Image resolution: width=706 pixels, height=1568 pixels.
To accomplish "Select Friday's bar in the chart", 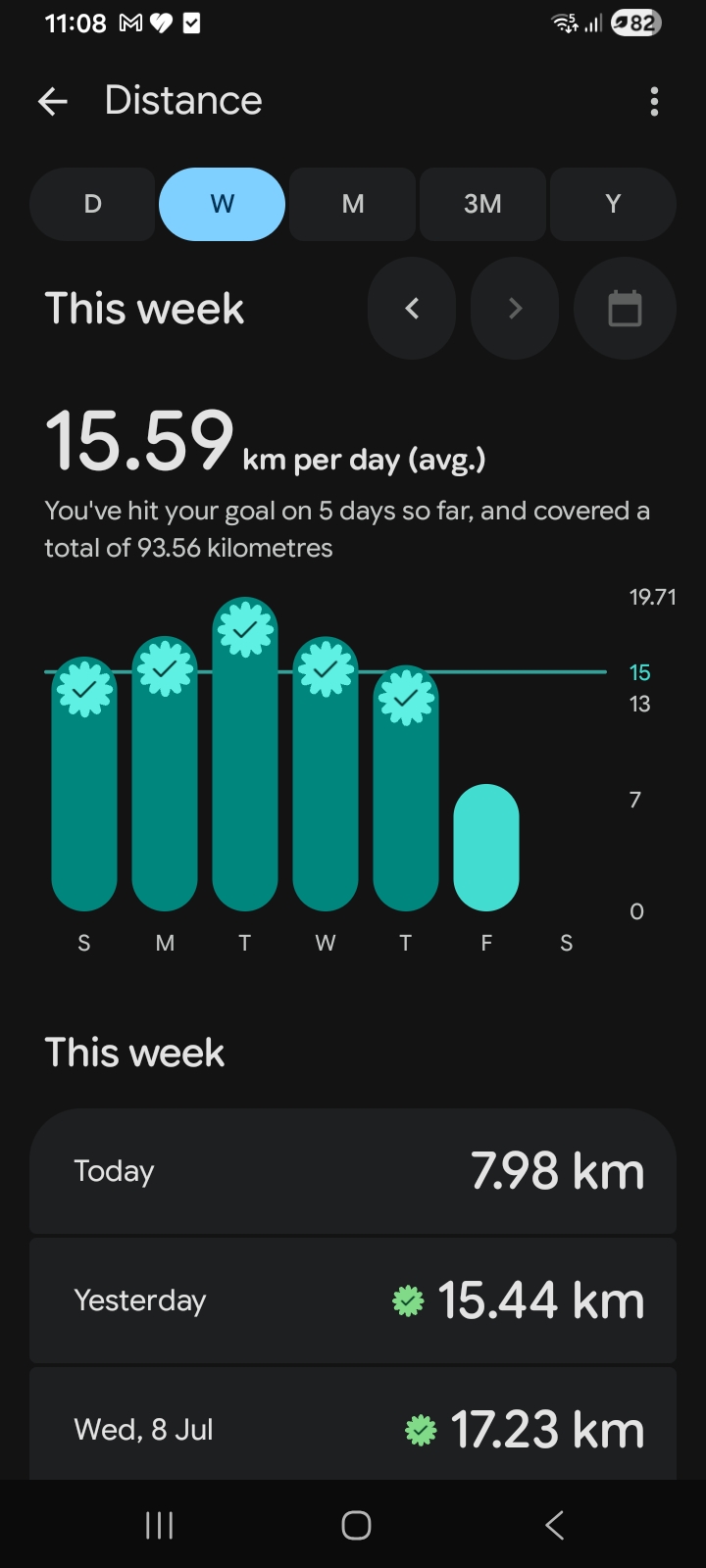I will (x=486, y=848).
